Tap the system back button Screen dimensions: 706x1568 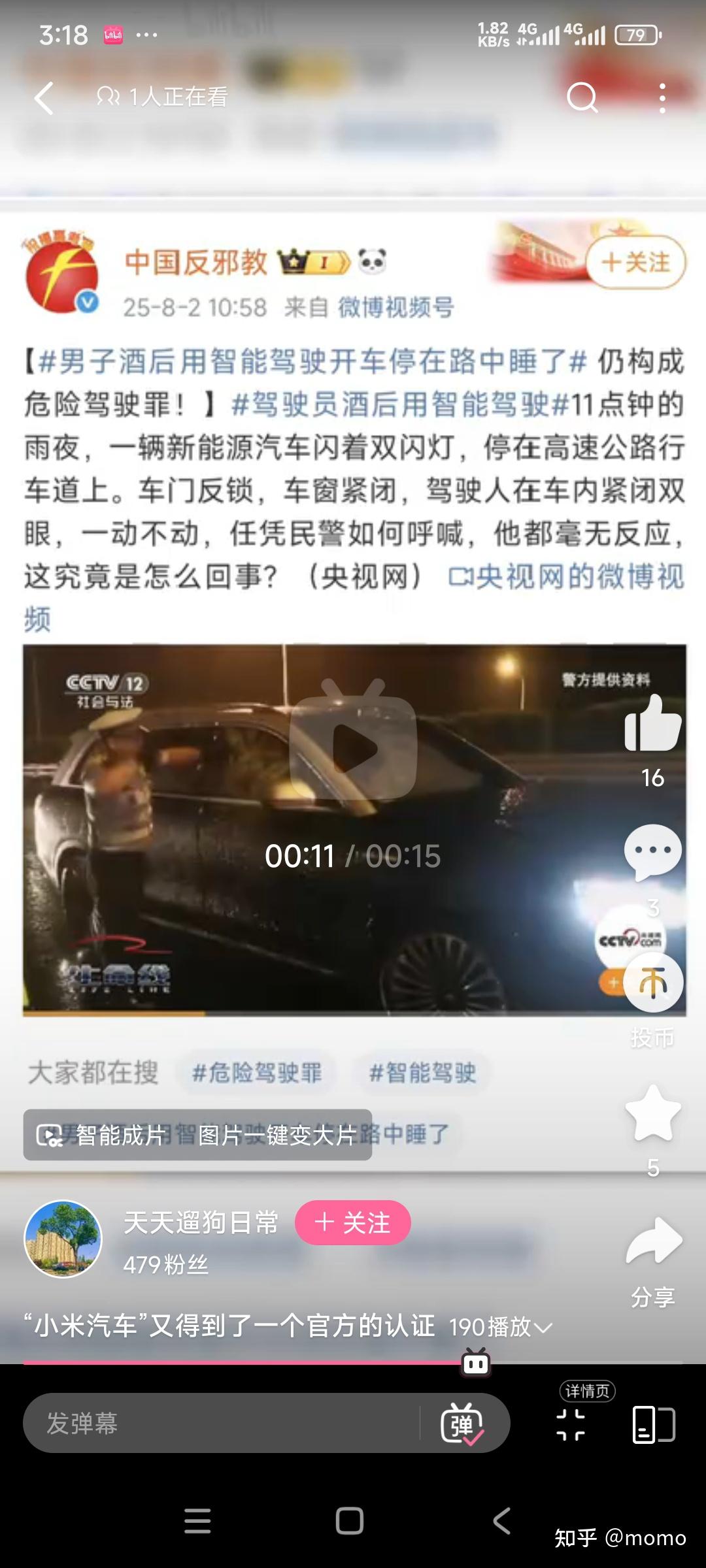coord(502,1521)
